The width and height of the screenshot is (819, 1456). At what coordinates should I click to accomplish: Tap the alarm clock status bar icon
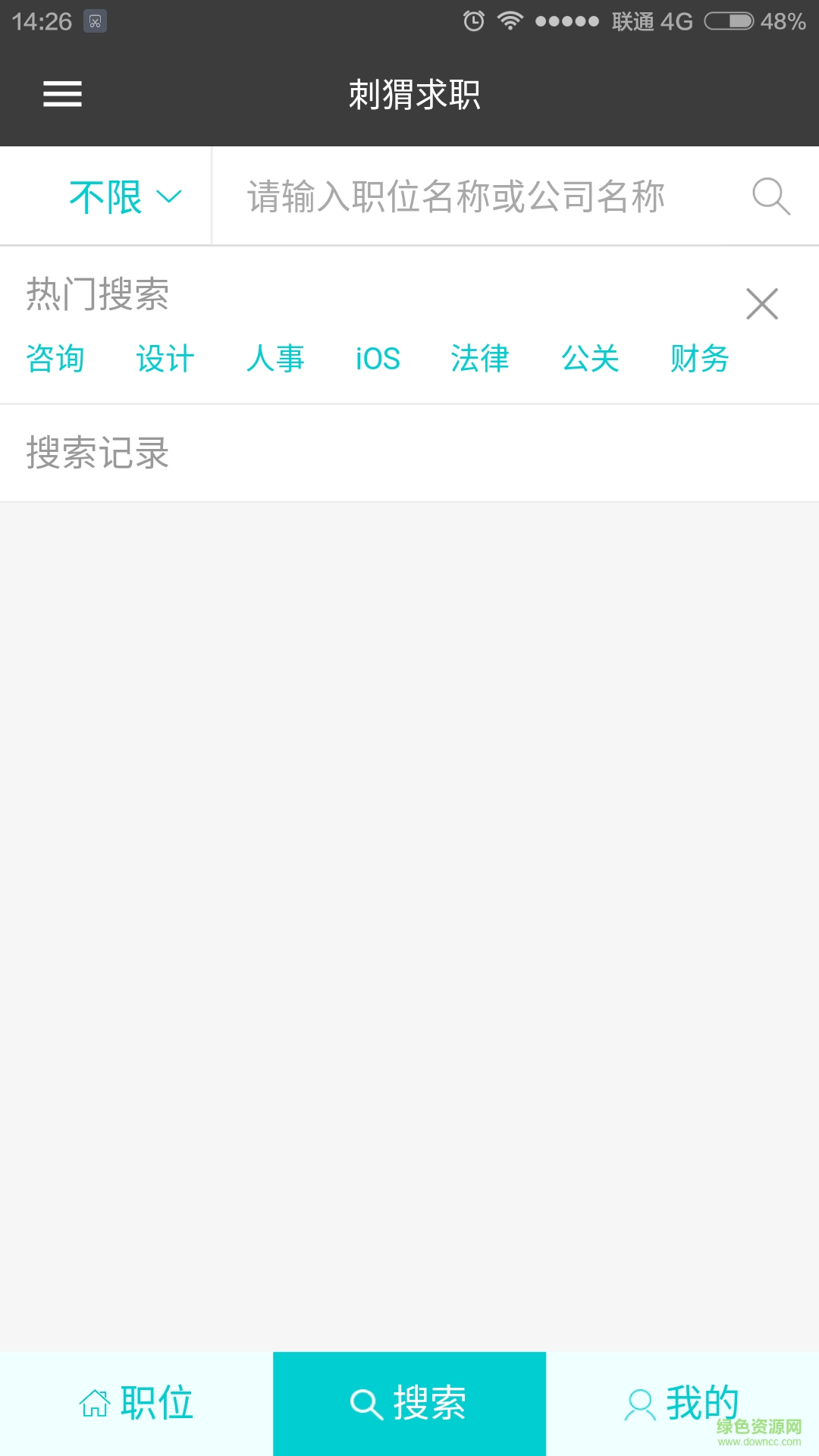475,20
